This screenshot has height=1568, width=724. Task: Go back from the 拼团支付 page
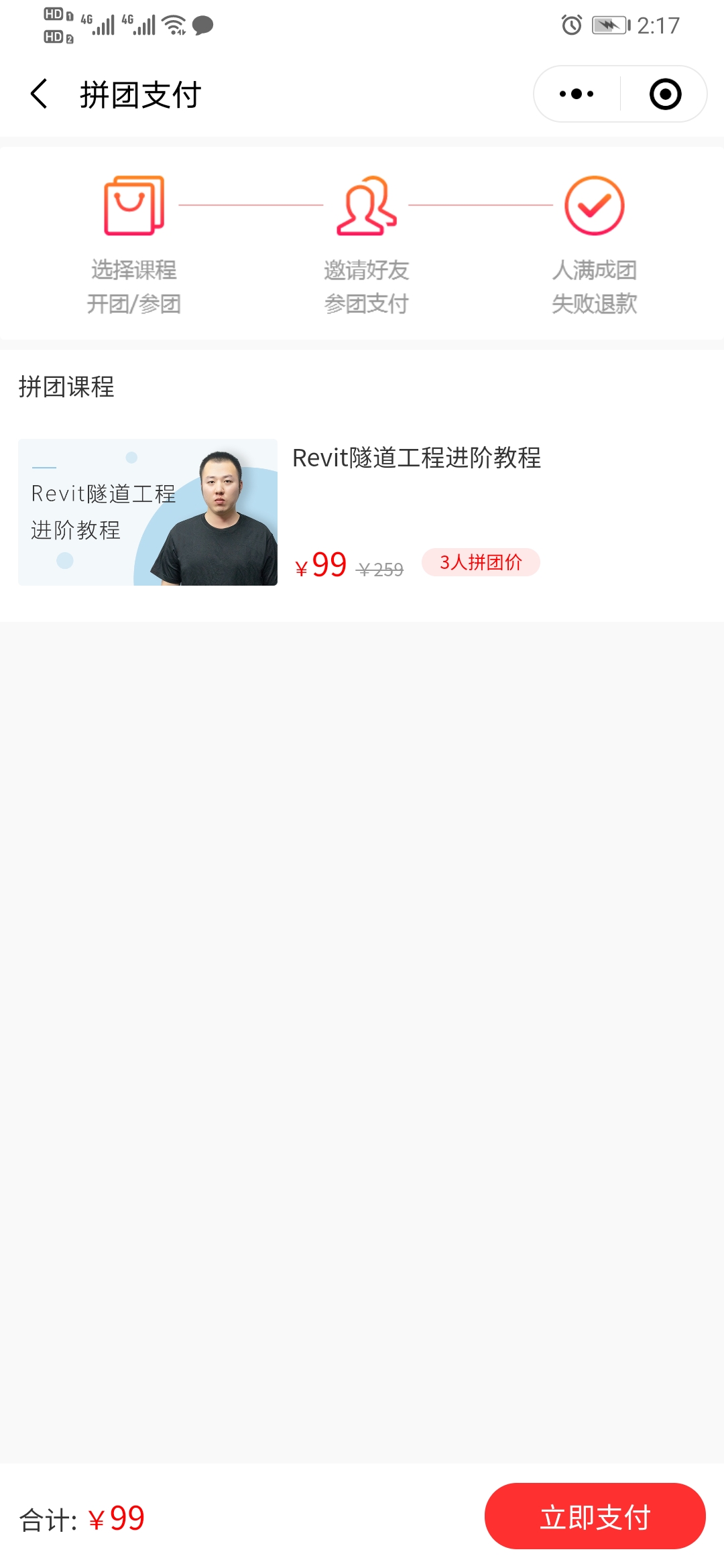point(40,94)
